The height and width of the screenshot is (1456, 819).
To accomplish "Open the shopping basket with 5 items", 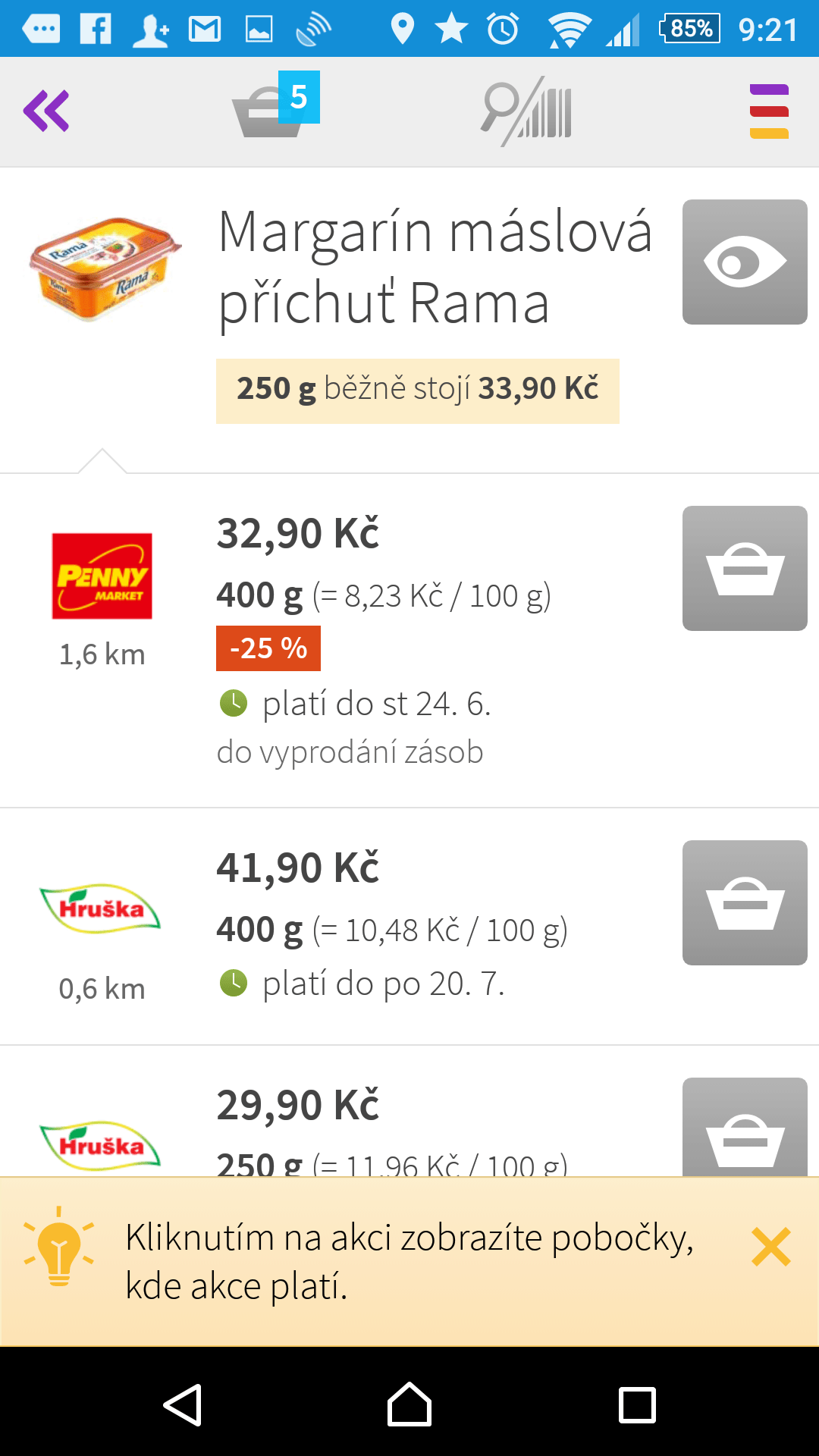I will click(x=273, y=108).
